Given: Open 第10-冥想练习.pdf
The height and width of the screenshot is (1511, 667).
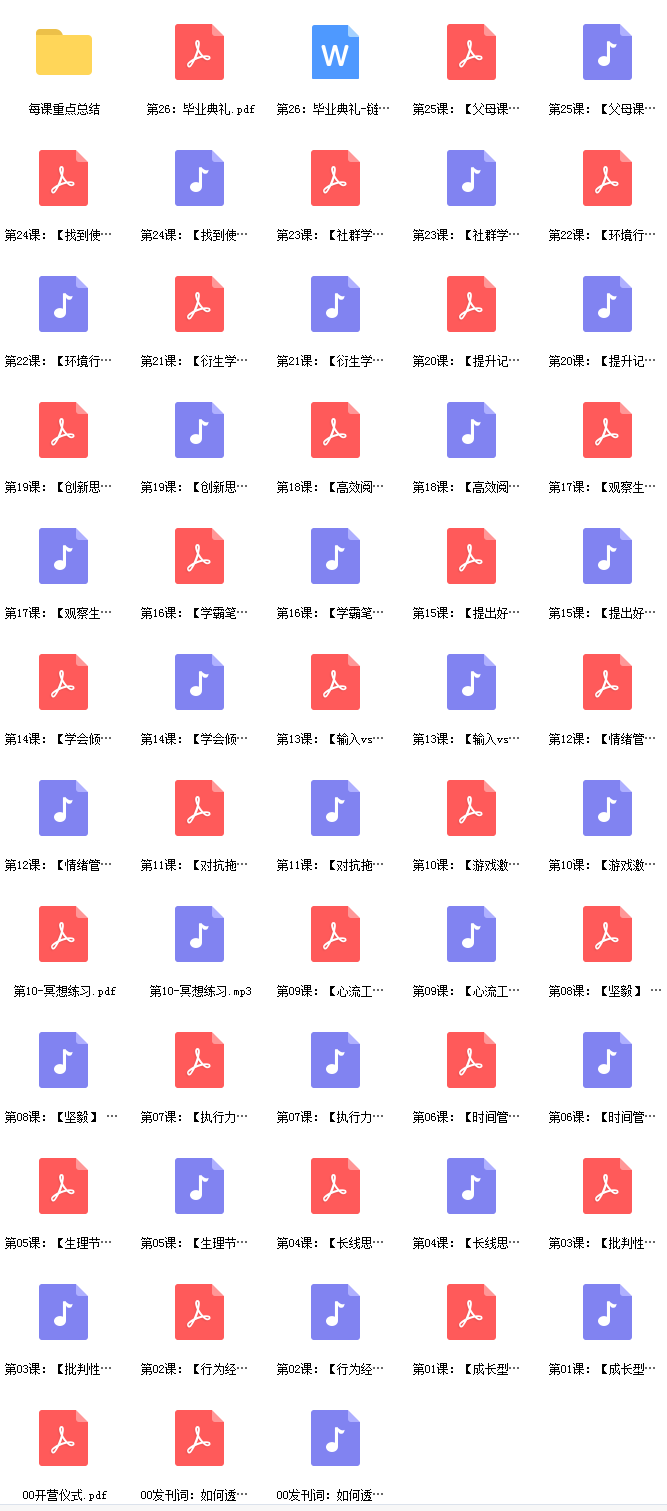Looking at the screenshot, I should [x=63, y=935].
